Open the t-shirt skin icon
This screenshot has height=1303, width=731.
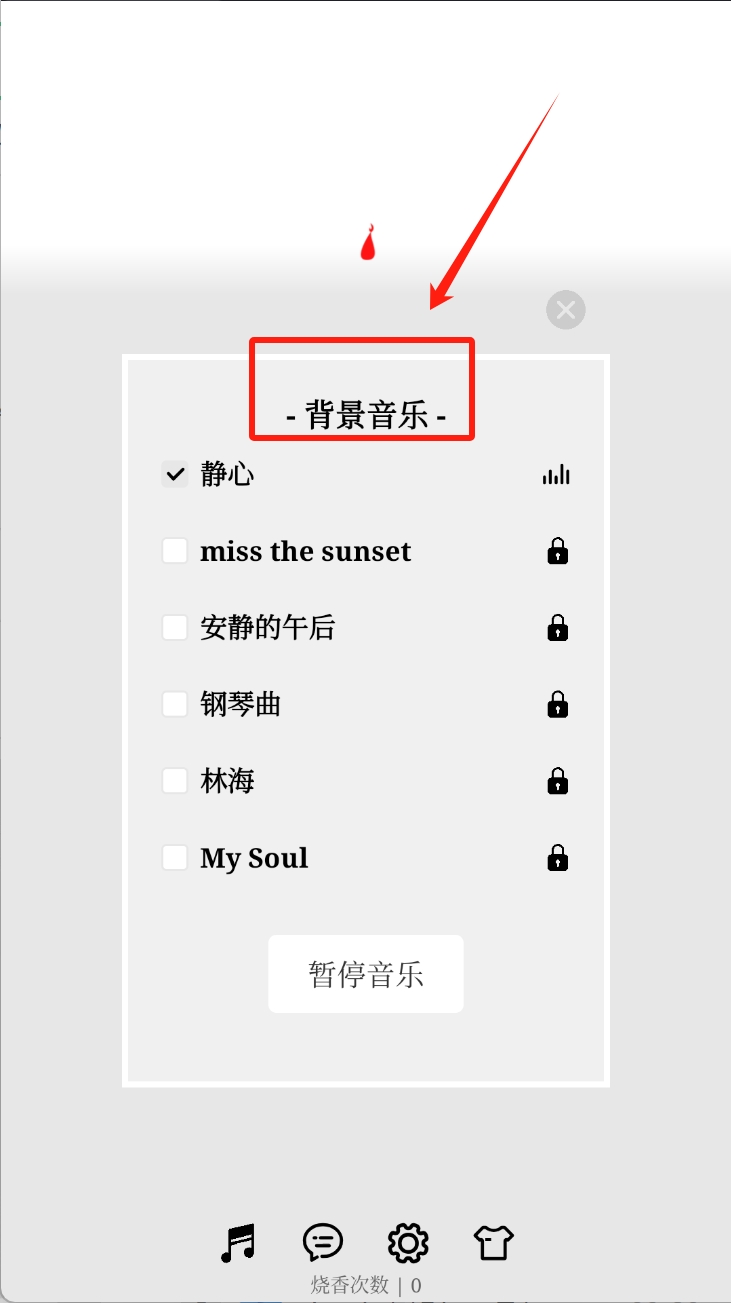(494, 1243)
